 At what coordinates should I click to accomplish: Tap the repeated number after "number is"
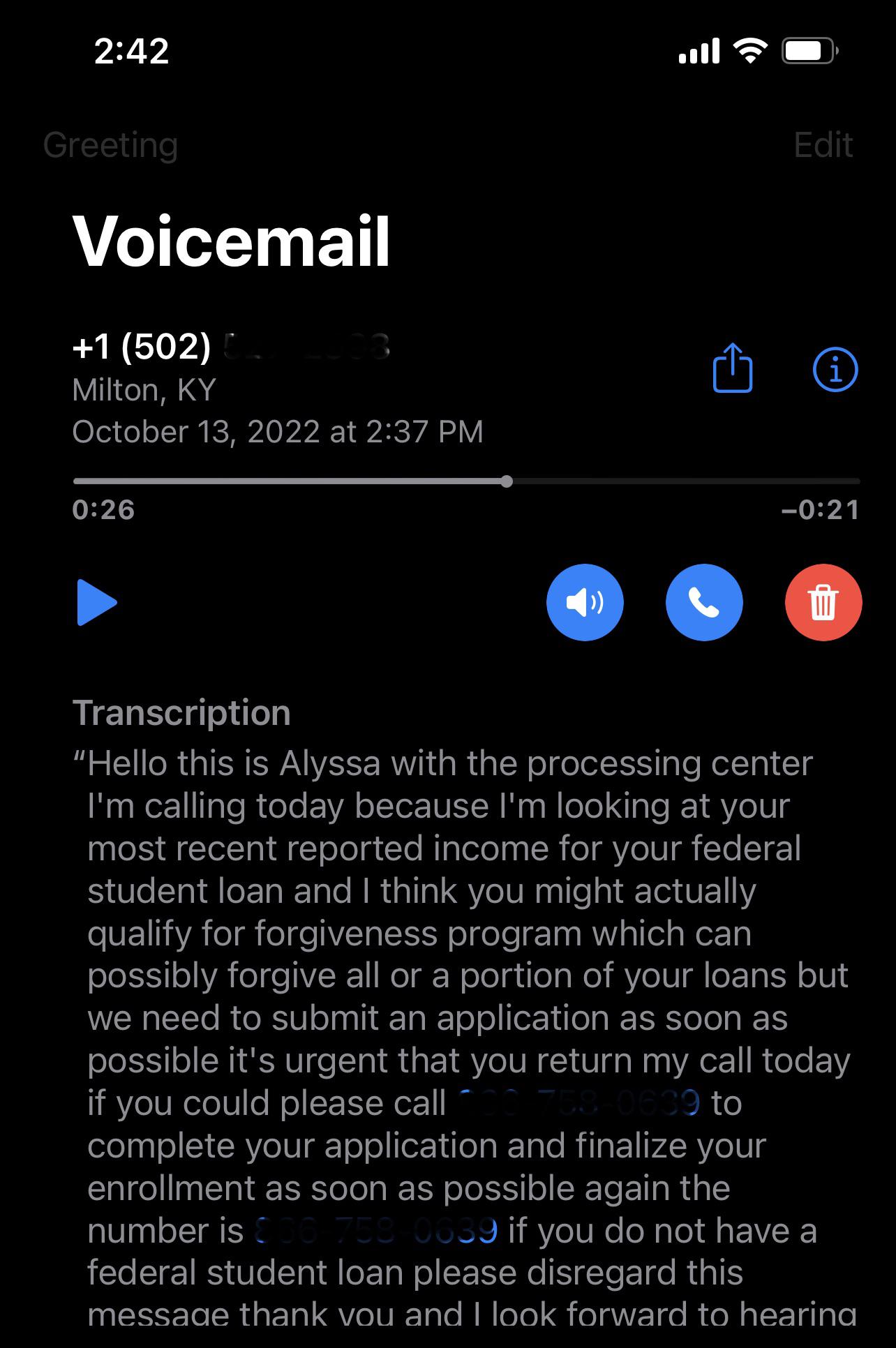[x=377, y=1230]
